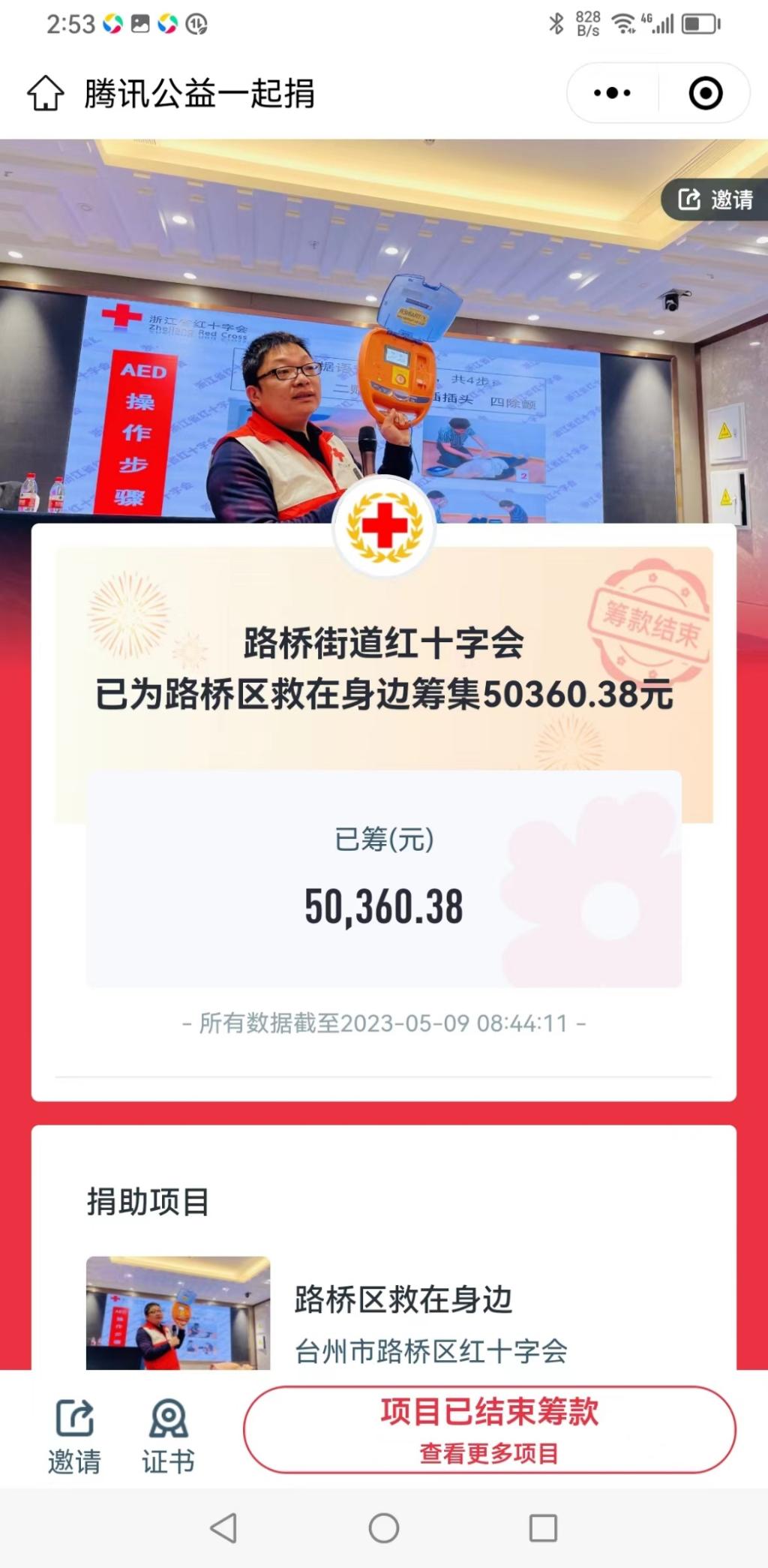Viewport: 768px width, 1568px height.
Task: Tap the system back button
Action: pos(223,1527)
